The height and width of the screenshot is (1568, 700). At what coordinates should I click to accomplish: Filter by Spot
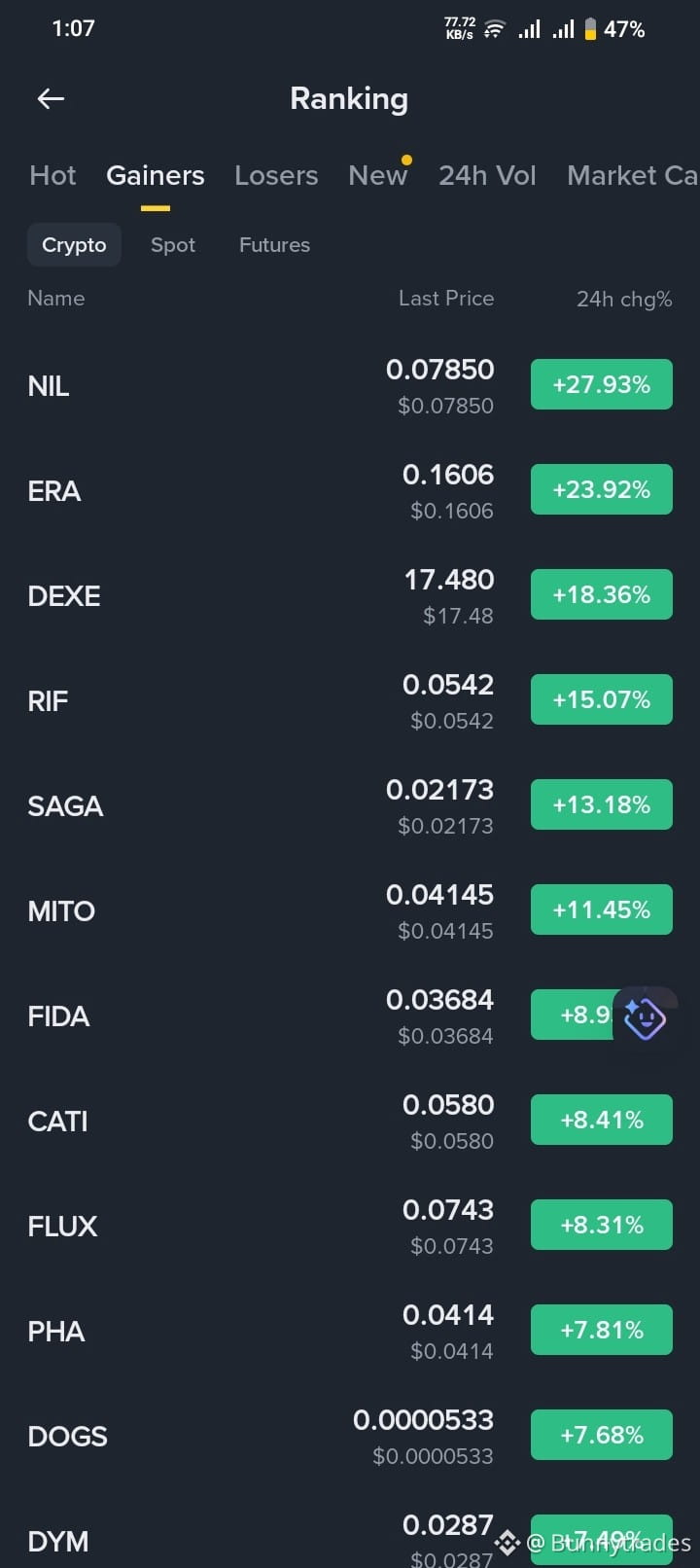coord(173,245)
